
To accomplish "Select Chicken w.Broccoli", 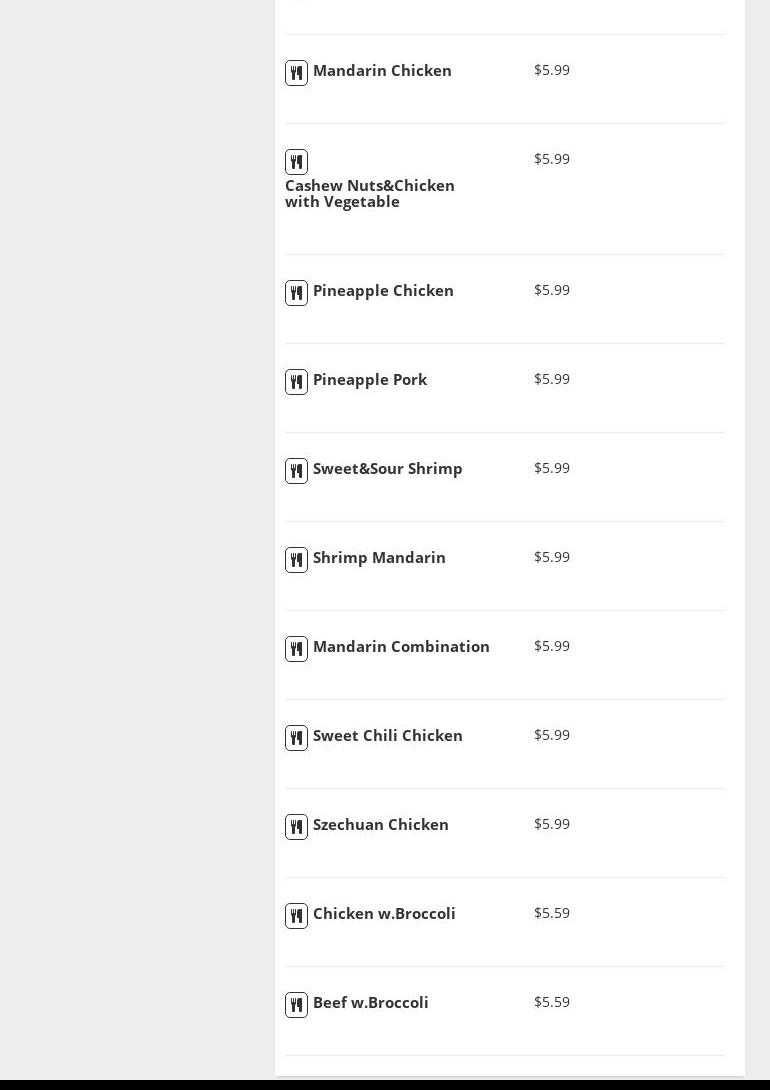I will (384, 914).
